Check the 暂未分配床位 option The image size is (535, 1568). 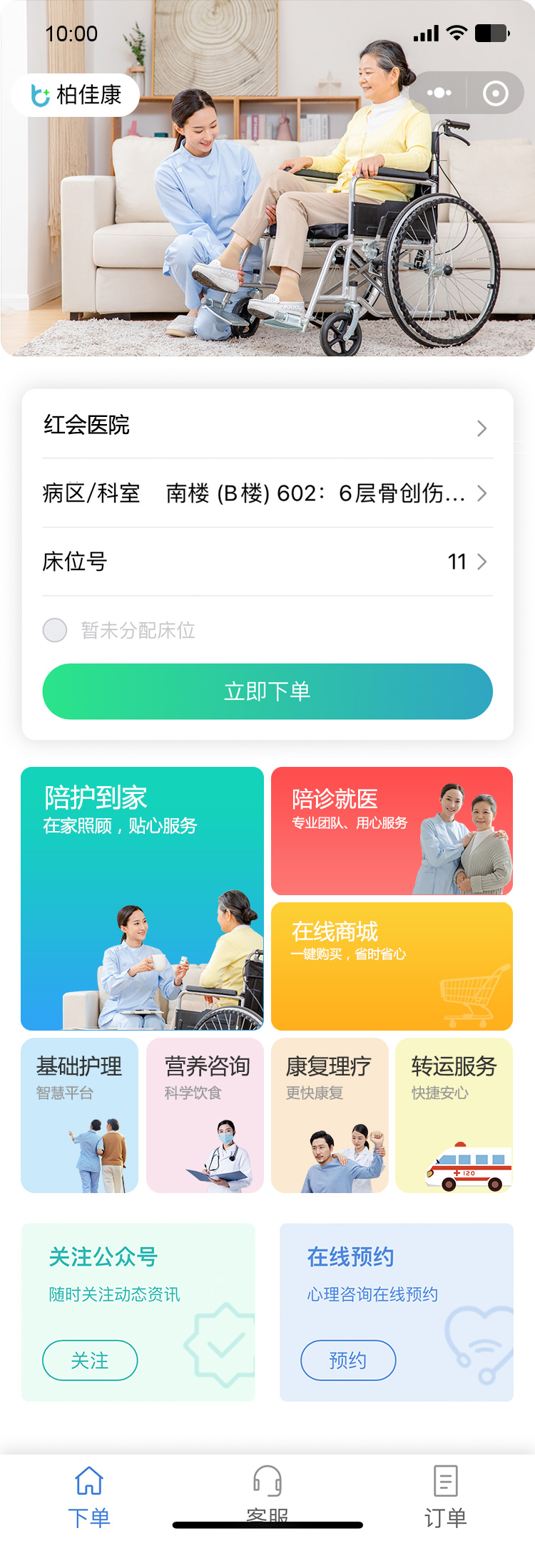[55, 630]
